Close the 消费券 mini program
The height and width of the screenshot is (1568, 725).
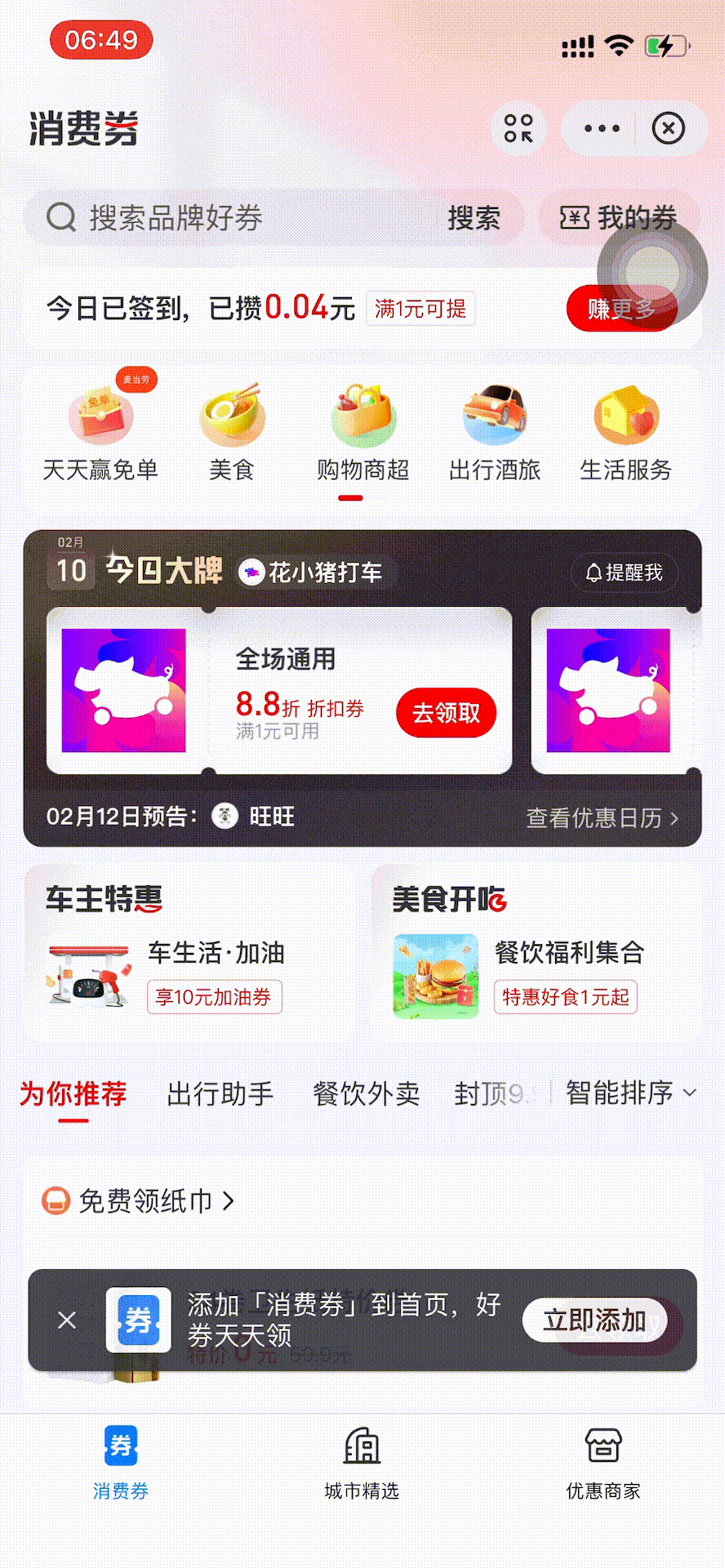click(668, 128)
